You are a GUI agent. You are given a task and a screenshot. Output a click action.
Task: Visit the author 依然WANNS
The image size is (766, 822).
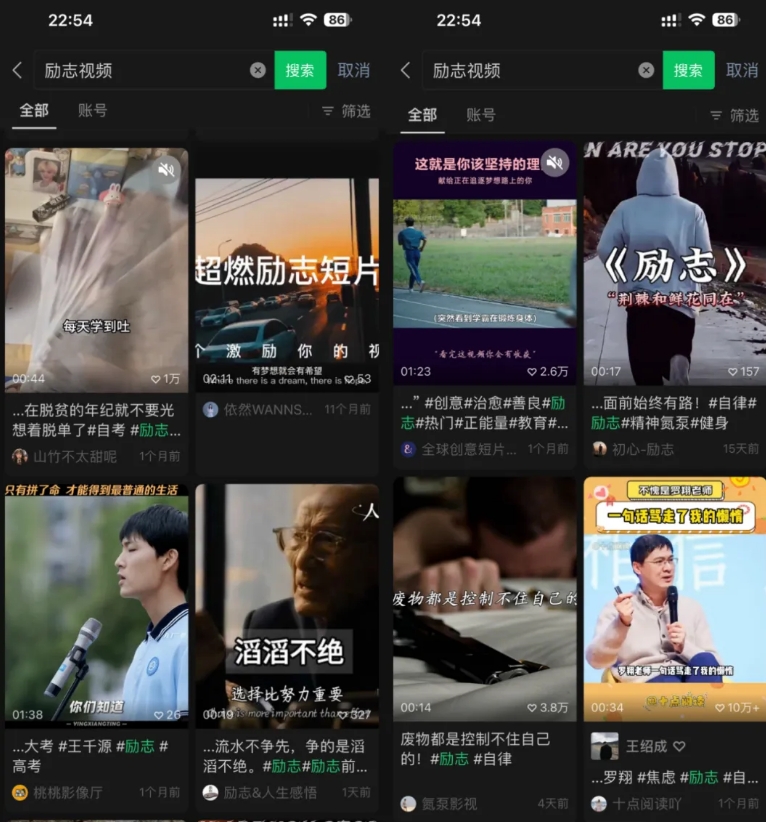click(255, 410)
